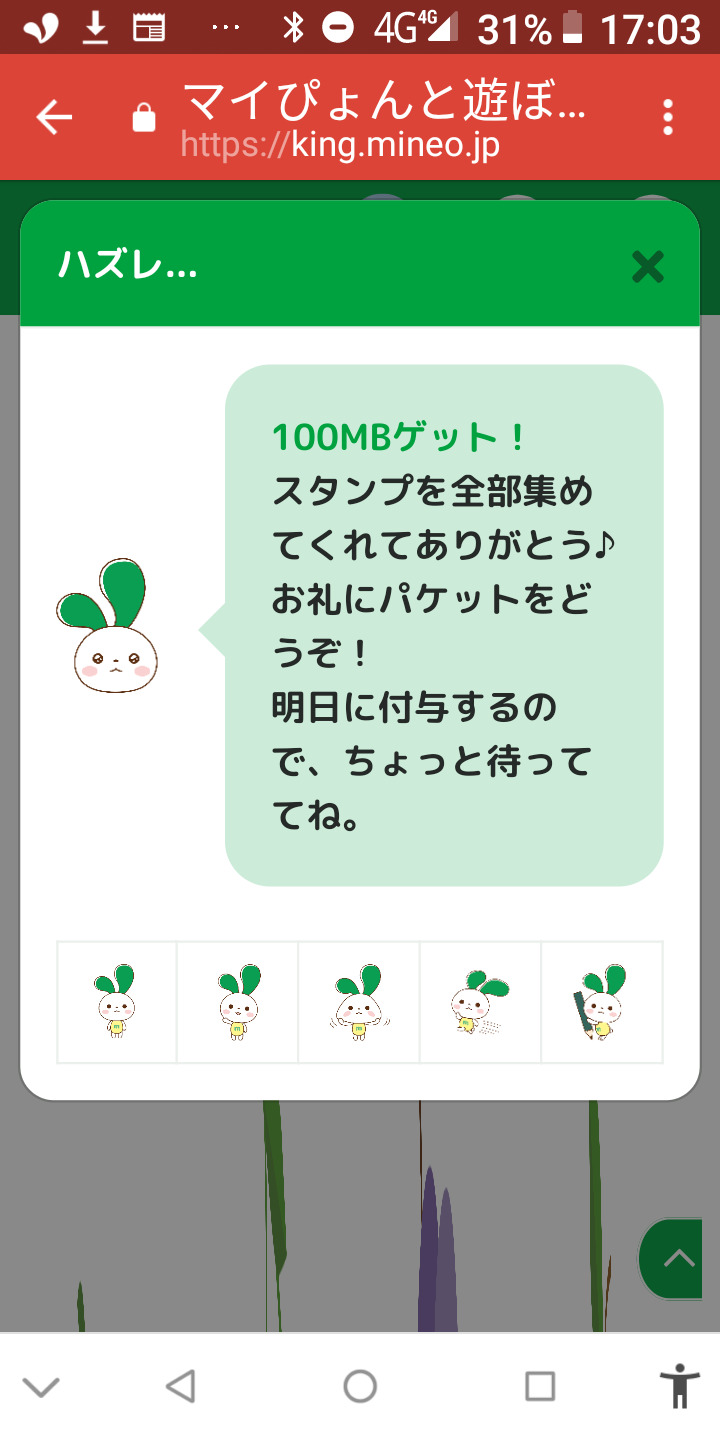Tap the scroll-to-top arrow button

click(677, 1259)
